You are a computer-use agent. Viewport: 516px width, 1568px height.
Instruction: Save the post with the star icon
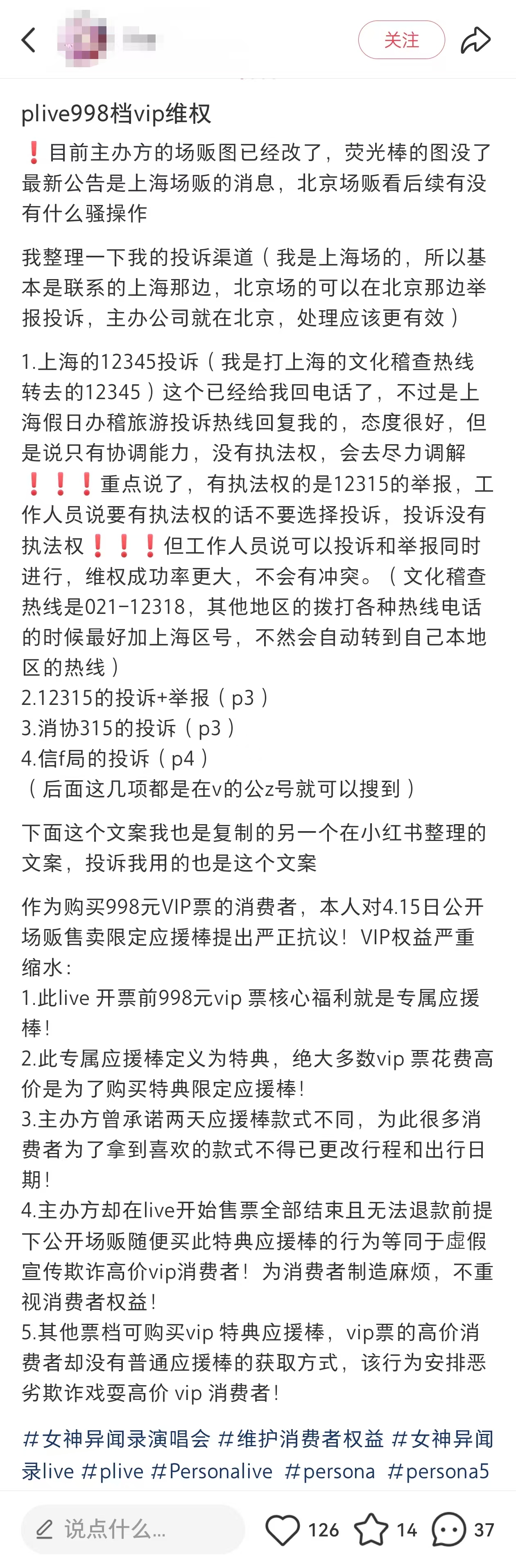(x=371, y=1529)
